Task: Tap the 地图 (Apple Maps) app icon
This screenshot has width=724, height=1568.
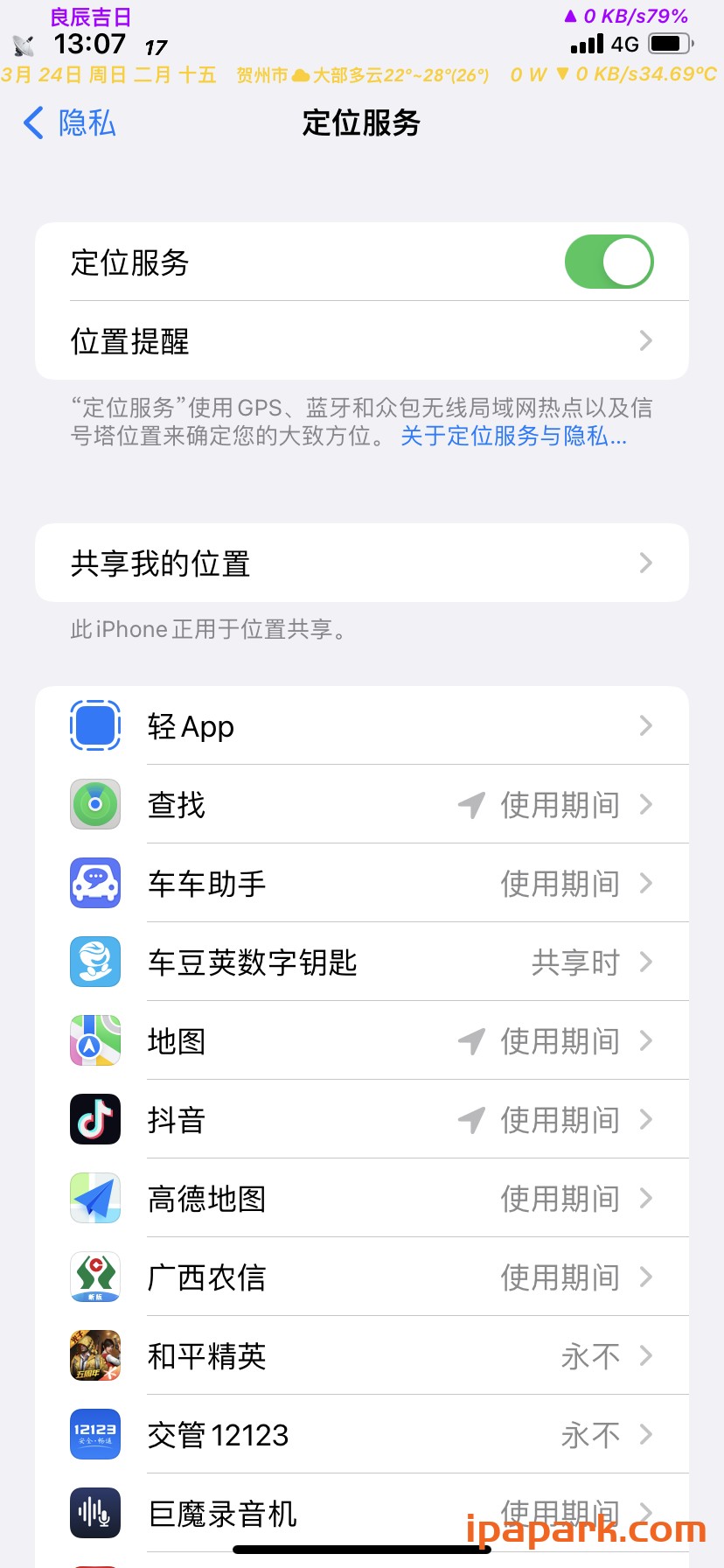Action: click(94, 1040)
